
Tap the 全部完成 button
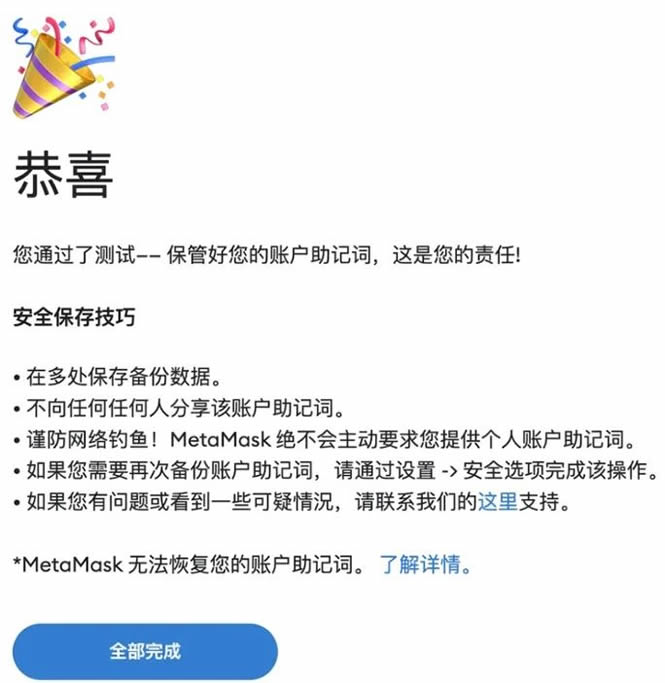[145, 651]
